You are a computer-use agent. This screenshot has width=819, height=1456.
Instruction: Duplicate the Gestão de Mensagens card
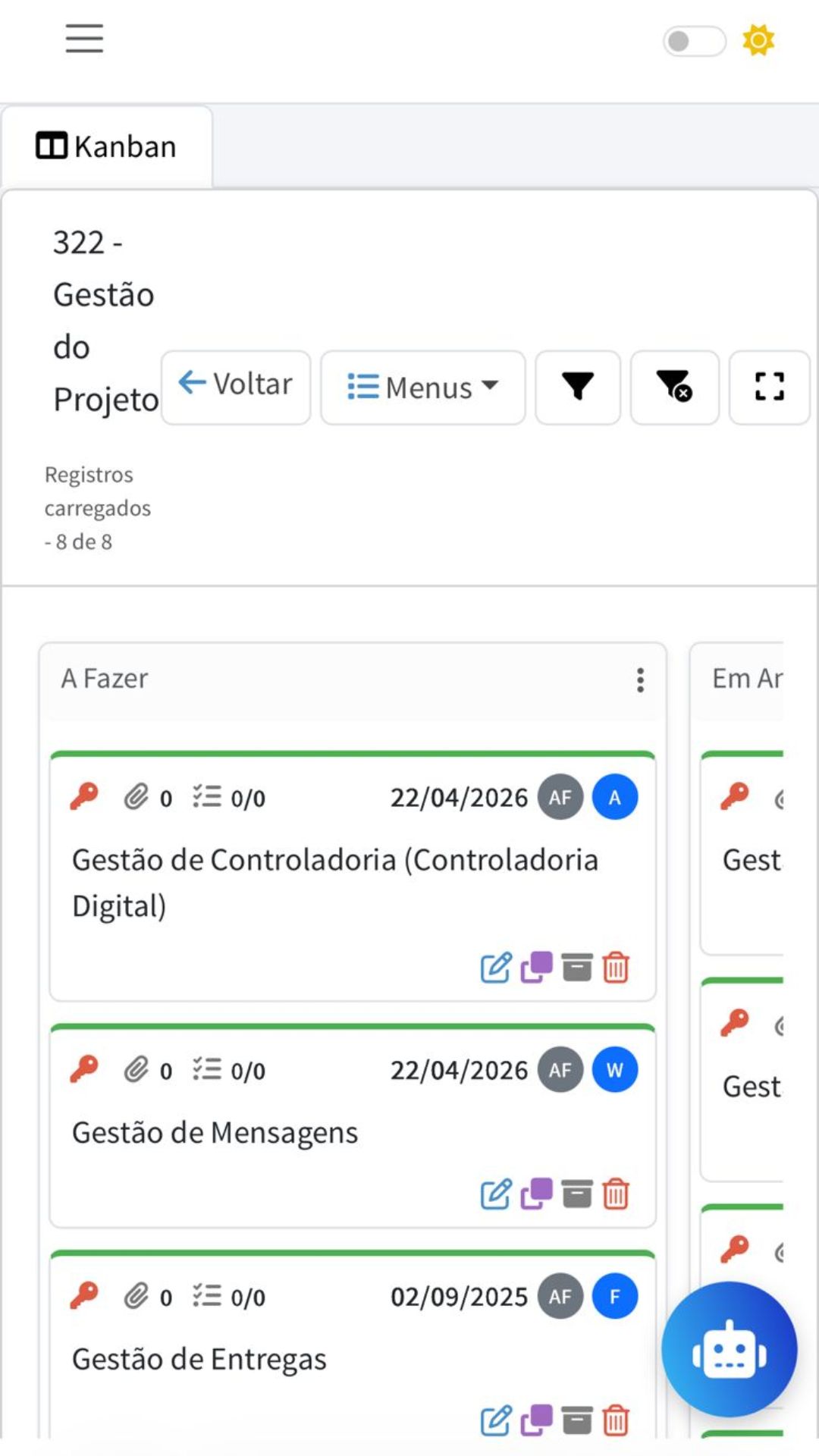click(x=535, y=1194)
